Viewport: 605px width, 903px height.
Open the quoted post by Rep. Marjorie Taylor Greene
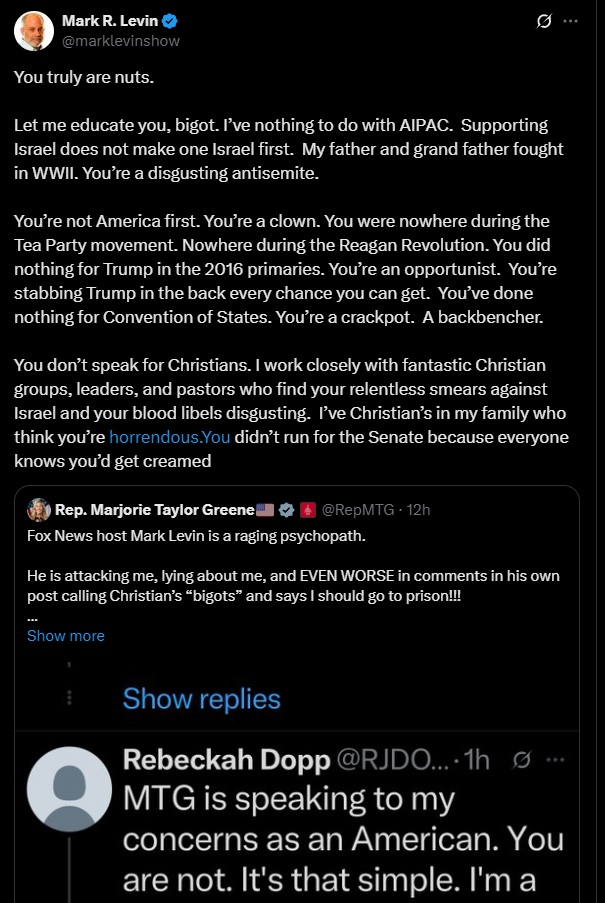(300, 560)
